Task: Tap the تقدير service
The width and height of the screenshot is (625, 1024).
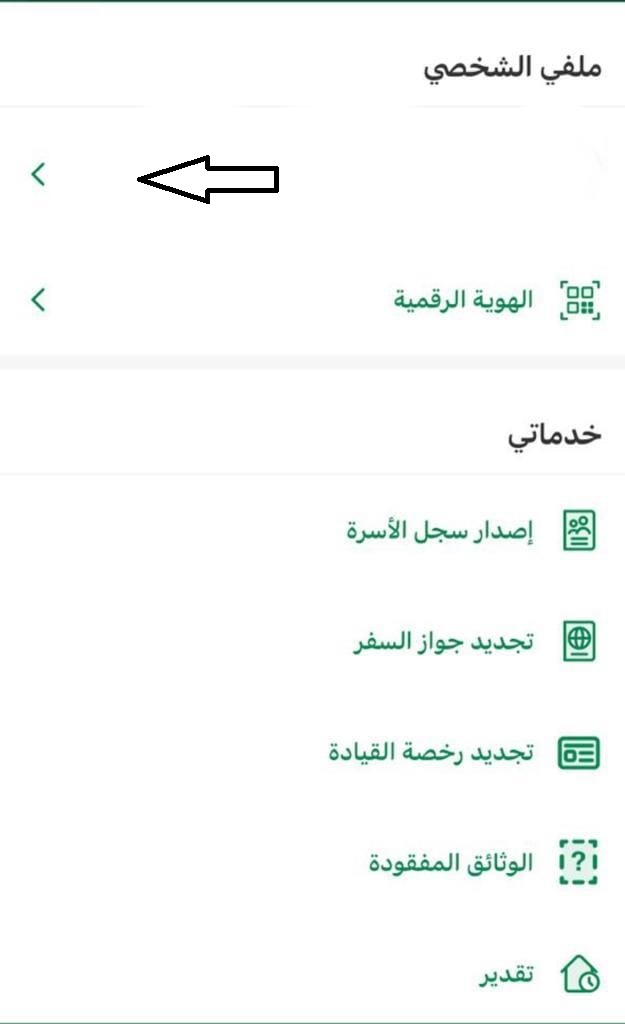Action: coord(312,974)
